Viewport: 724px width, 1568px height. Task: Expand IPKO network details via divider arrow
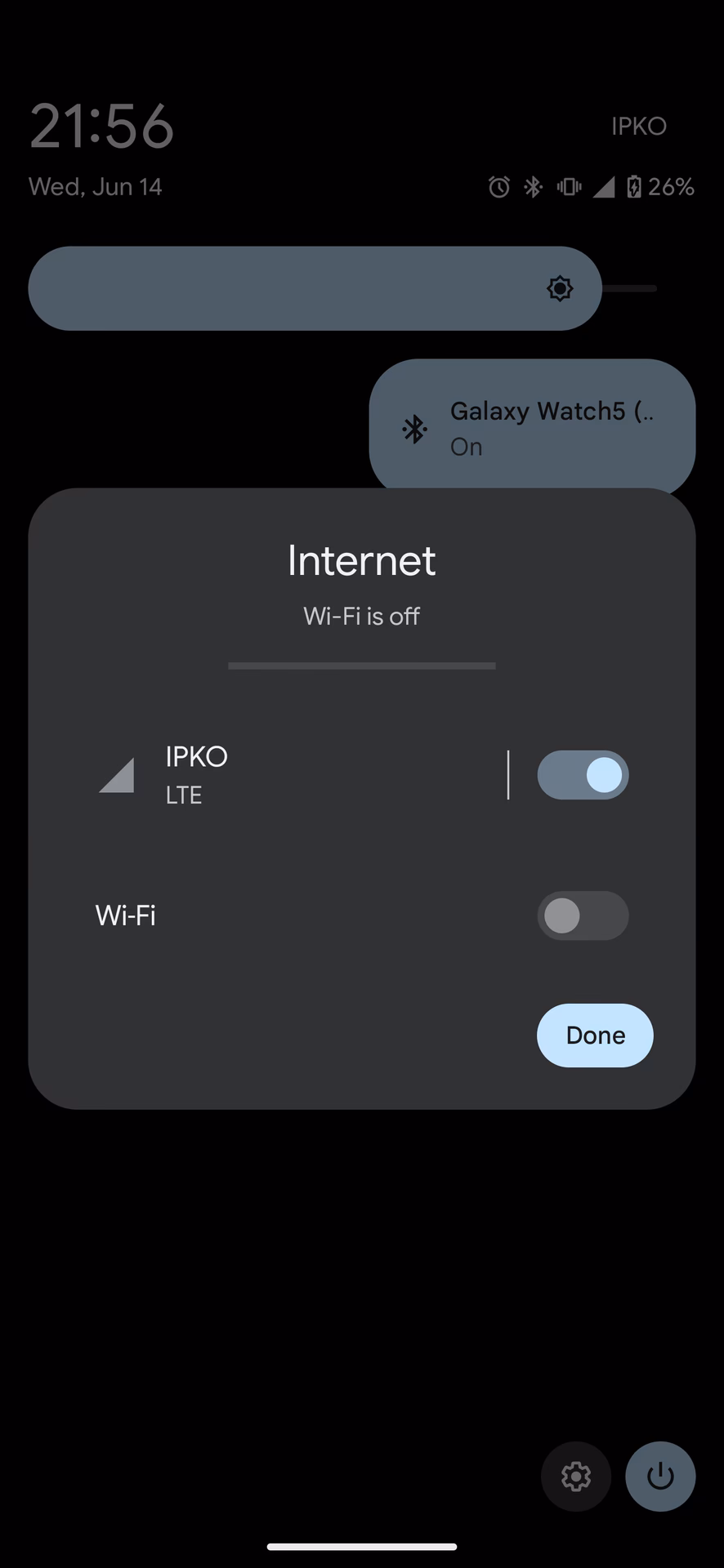(x=508, y=774)
